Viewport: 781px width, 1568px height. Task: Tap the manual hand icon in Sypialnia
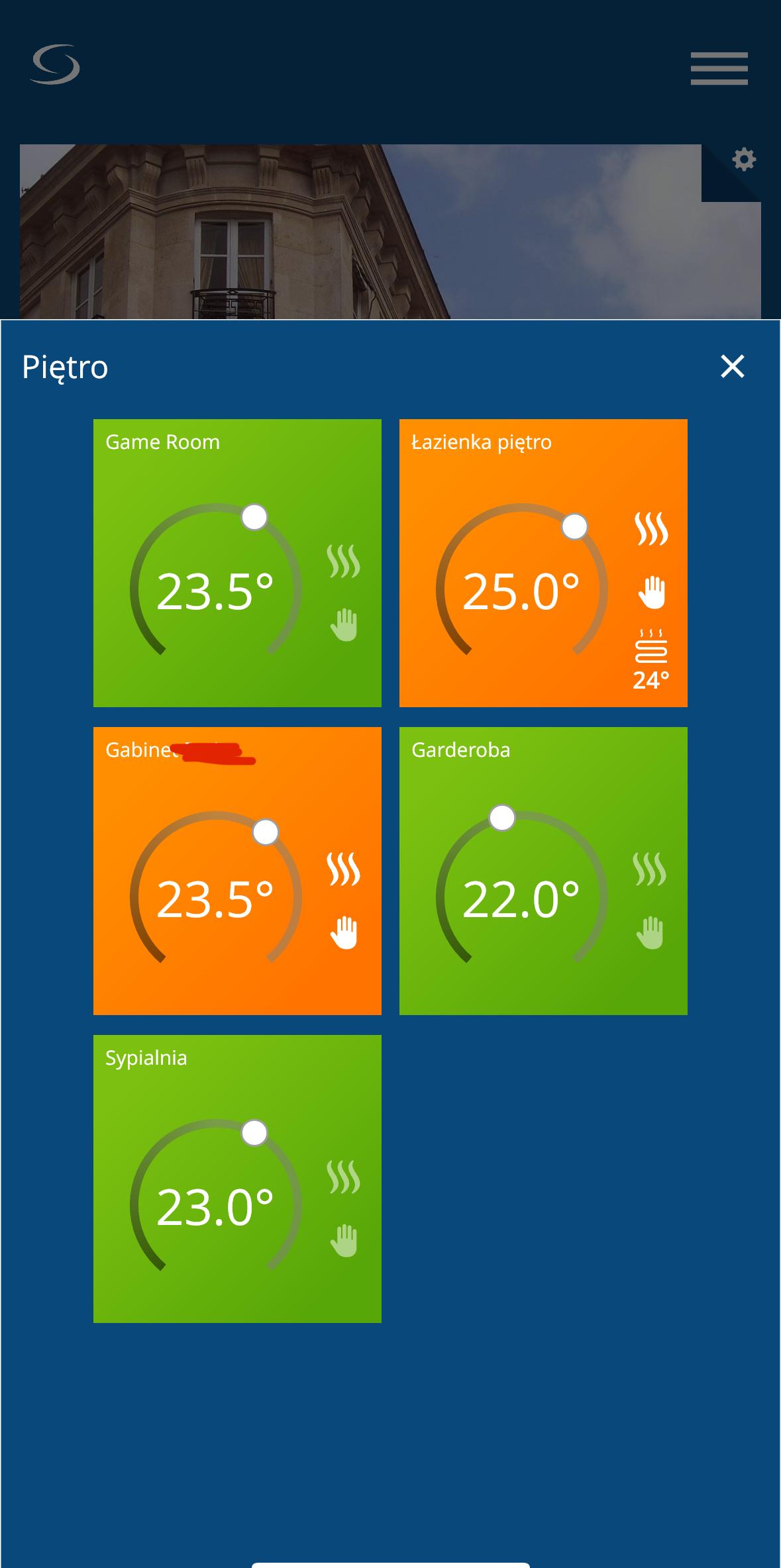coord(344,1240)
